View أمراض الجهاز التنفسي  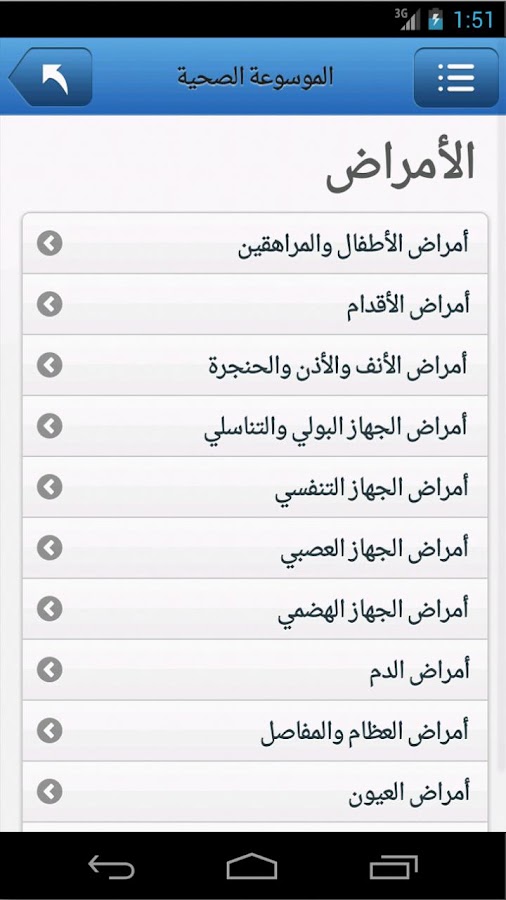coord(255,487)
